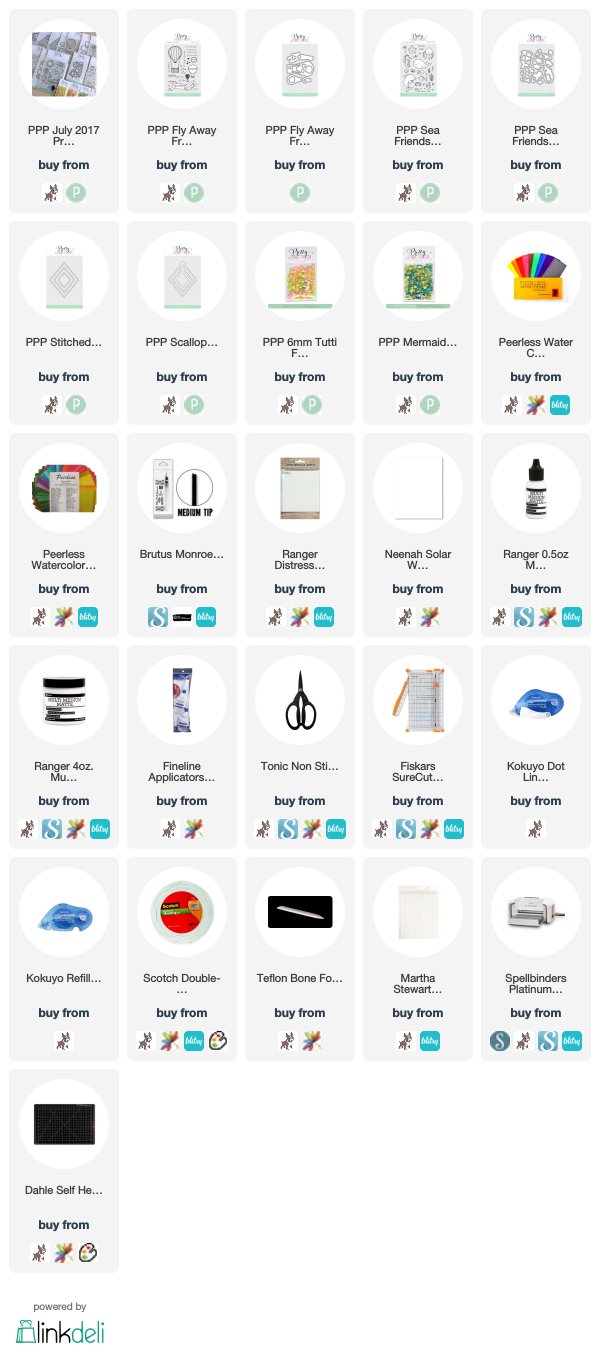
Task: View the PPP 6mm Tutti product
Action: click(x=300, y=322)
